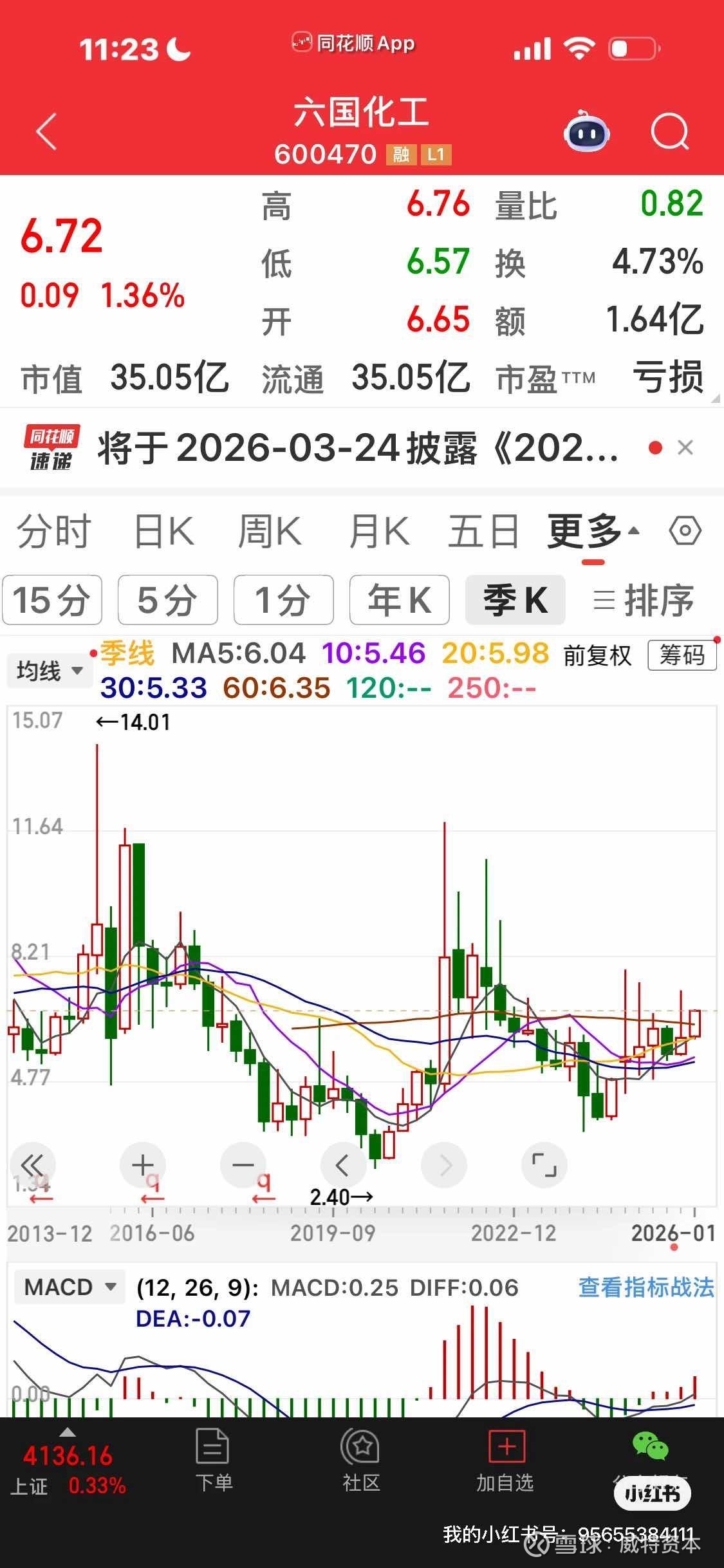Go back from the 六国化工 stock page
Image resolution: width=724 pixels, height=1568 pixels.
(x=46, y=132)
